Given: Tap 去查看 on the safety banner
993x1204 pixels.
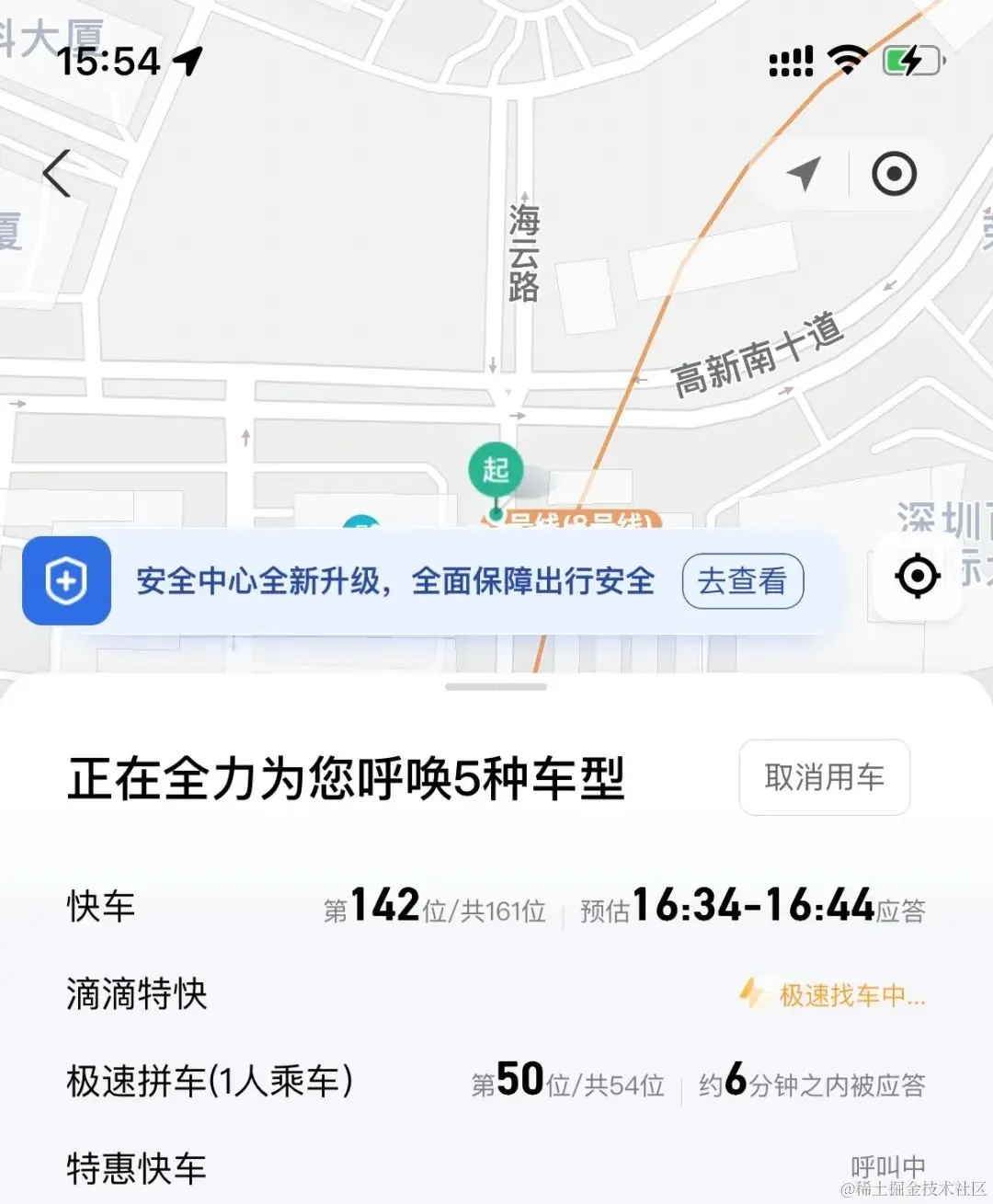Looking at the screenshot, I should (742, 581).
